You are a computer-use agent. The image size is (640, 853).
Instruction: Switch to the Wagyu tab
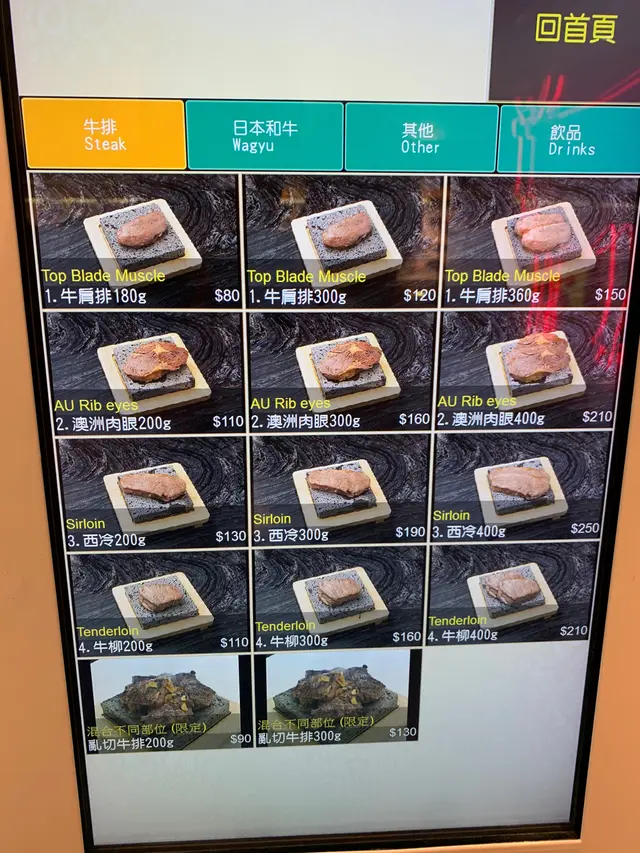coord(265,136)
